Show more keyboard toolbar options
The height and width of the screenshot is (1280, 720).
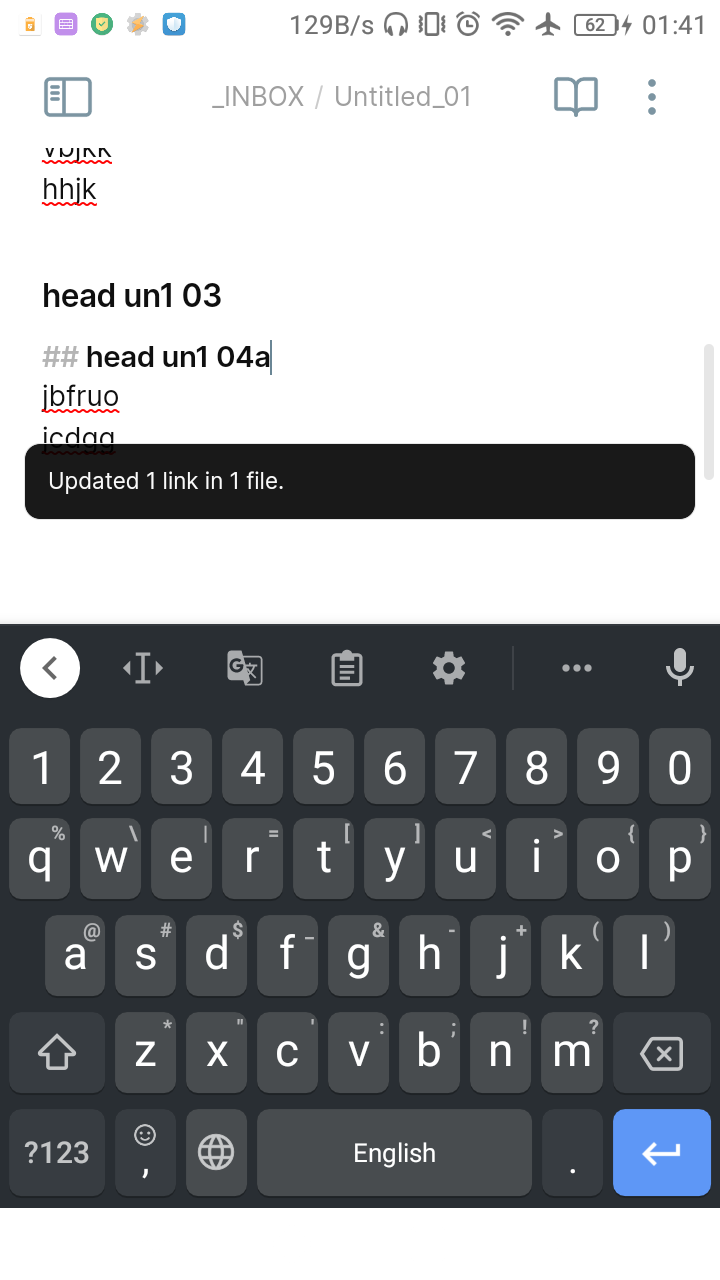tap(577, 667)
